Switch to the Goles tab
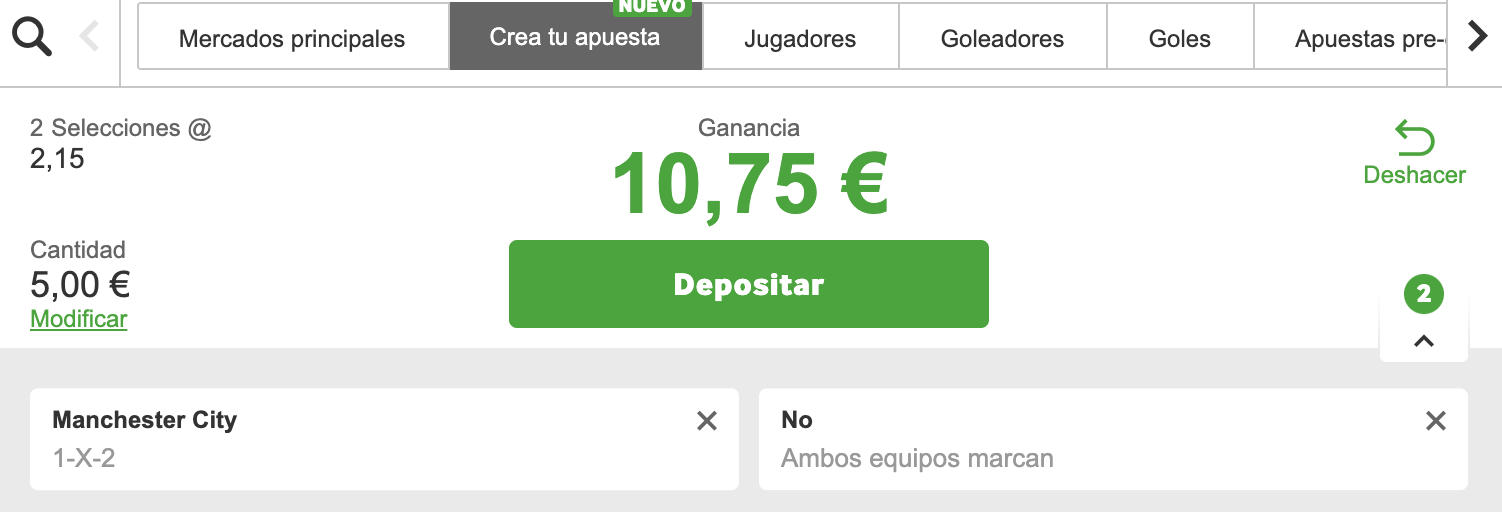Viewport: 1502px width, 512px height. 1180,39
